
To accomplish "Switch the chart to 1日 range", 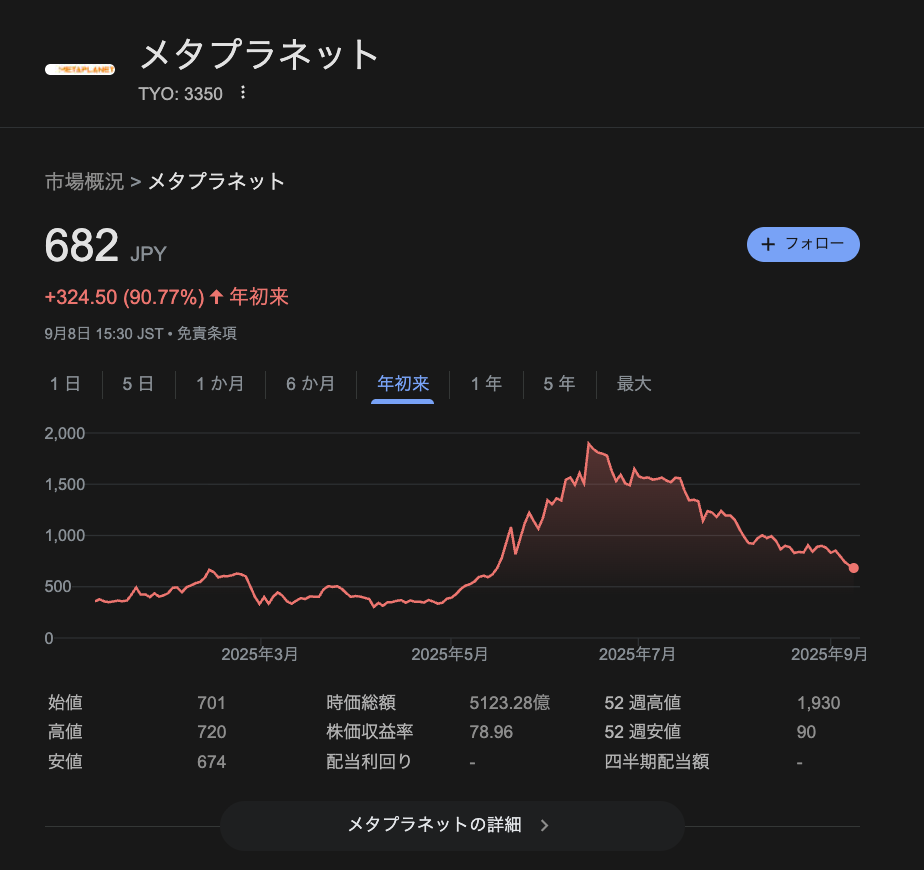I will 65,384.
